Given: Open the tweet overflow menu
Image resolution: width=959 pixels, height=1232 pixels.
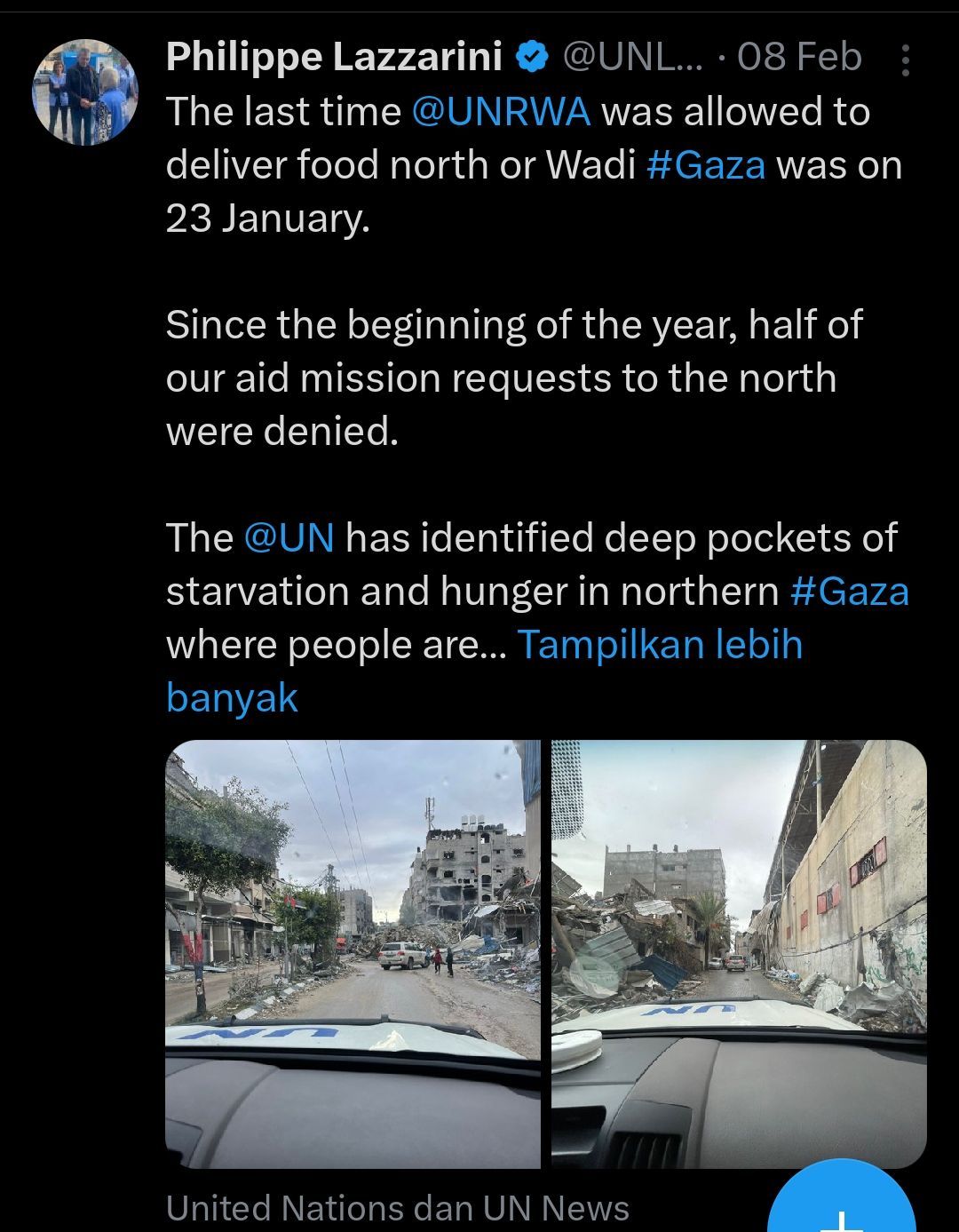Looking at the screenshot, I should click(x=905, y=60).
